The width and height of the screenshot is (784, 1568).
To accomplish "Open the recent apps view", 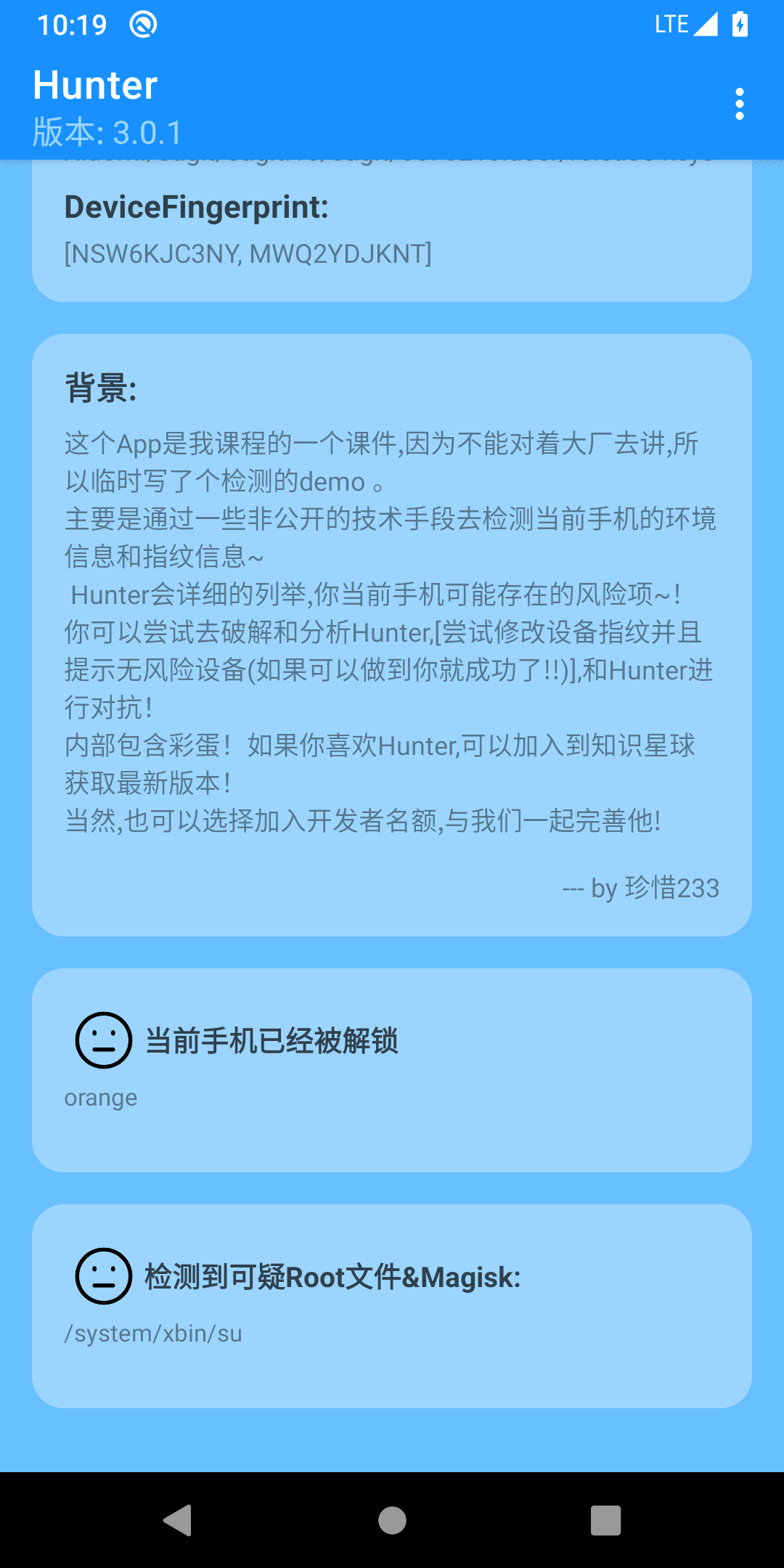I will click(605, 1519).
